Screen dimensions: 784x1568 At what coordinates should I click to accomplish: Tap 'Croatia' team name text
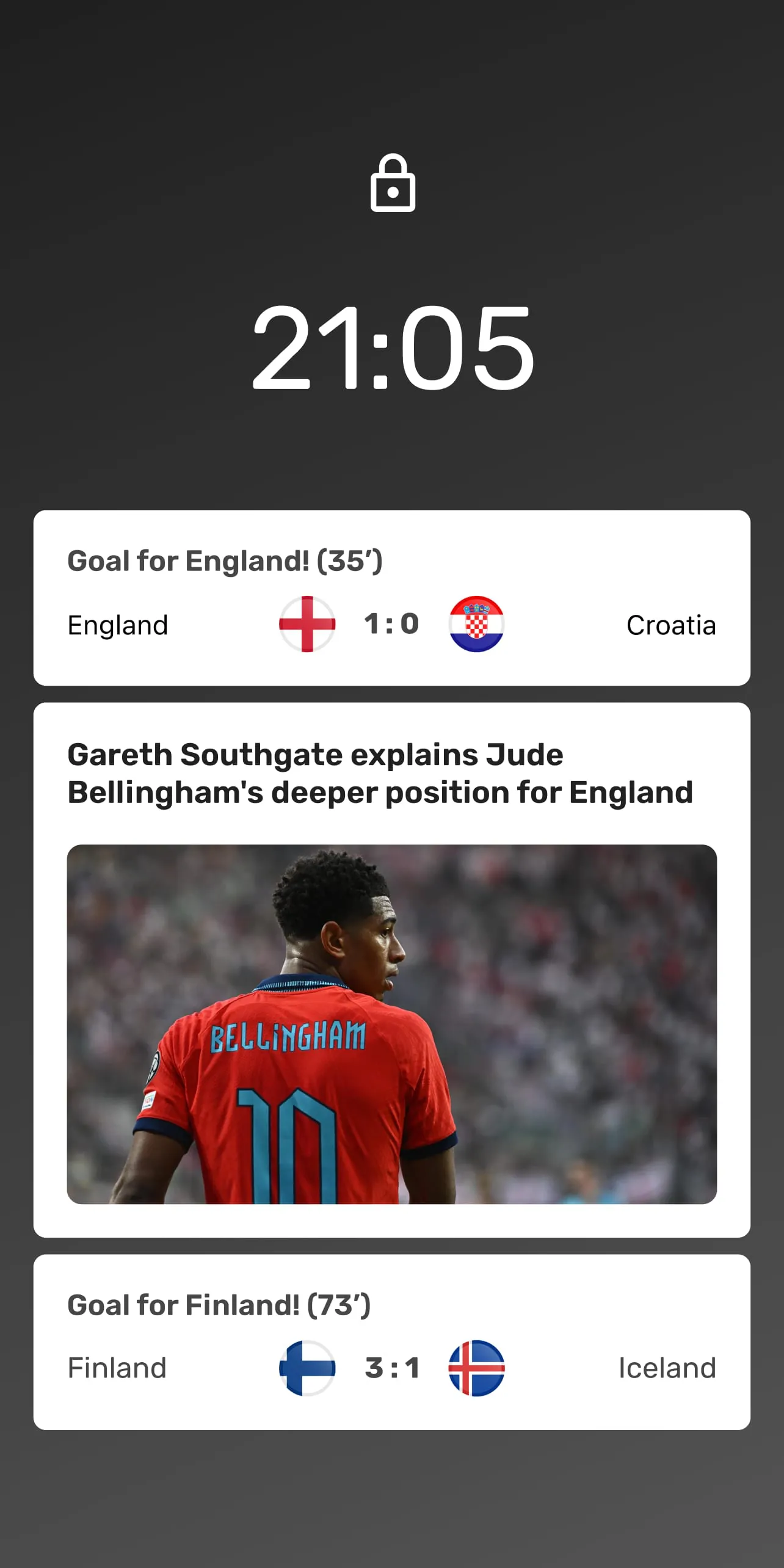[672, 624]
